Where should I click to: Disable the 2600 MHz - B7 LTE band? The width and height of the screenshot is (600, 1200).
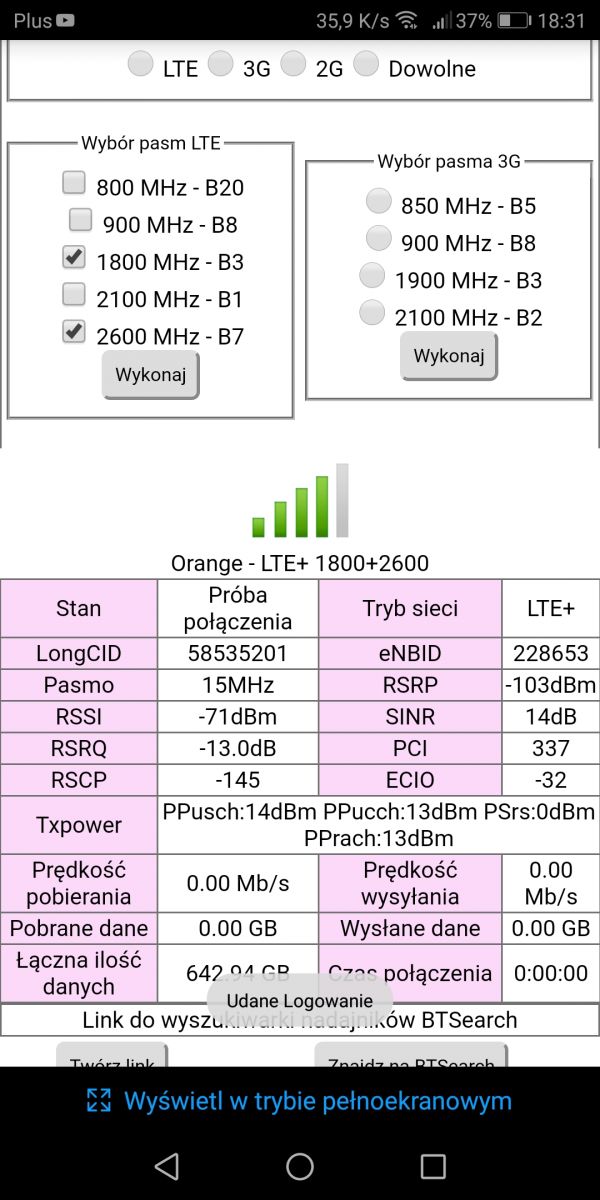(x=74, y=331)
